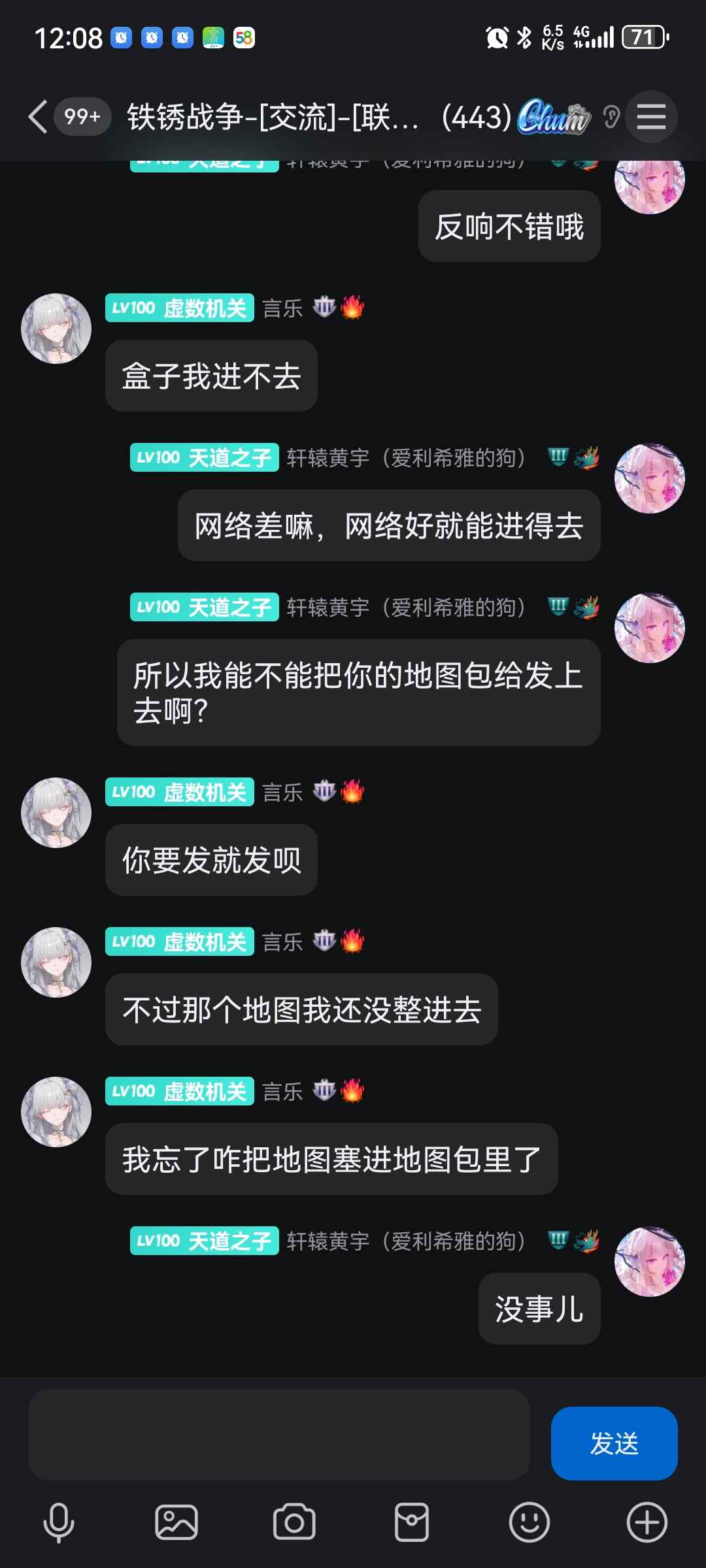Viewport: 706px width, 1568px height.
Task: Tap the message input field
Action: point(279,1434)
